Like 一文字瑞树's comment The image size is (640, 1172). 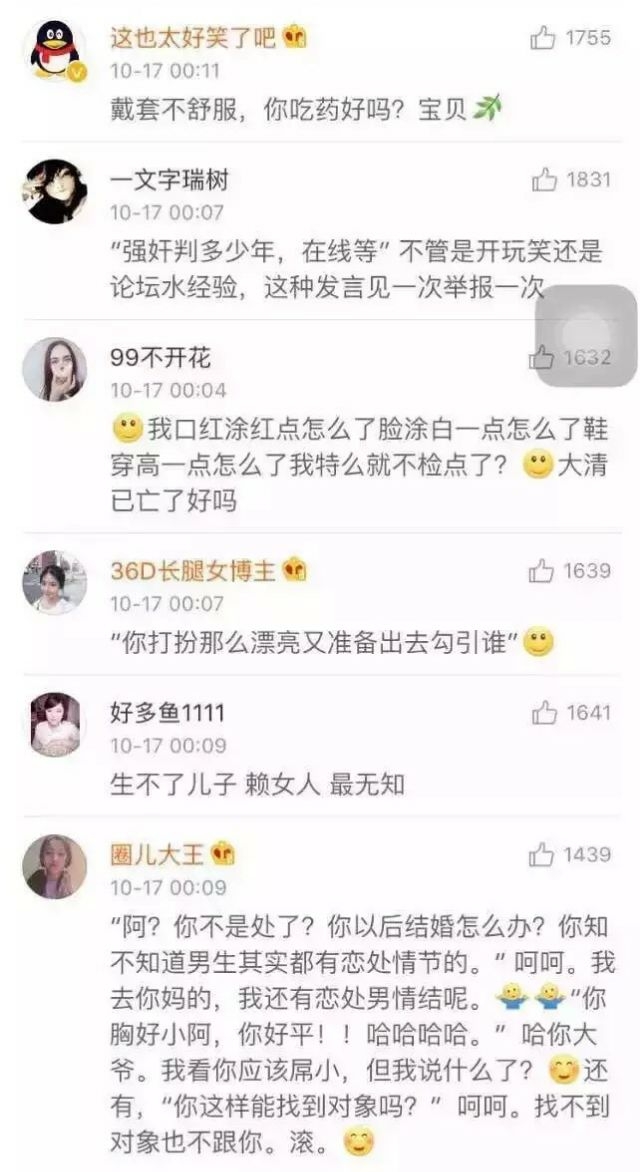(544, 179)
